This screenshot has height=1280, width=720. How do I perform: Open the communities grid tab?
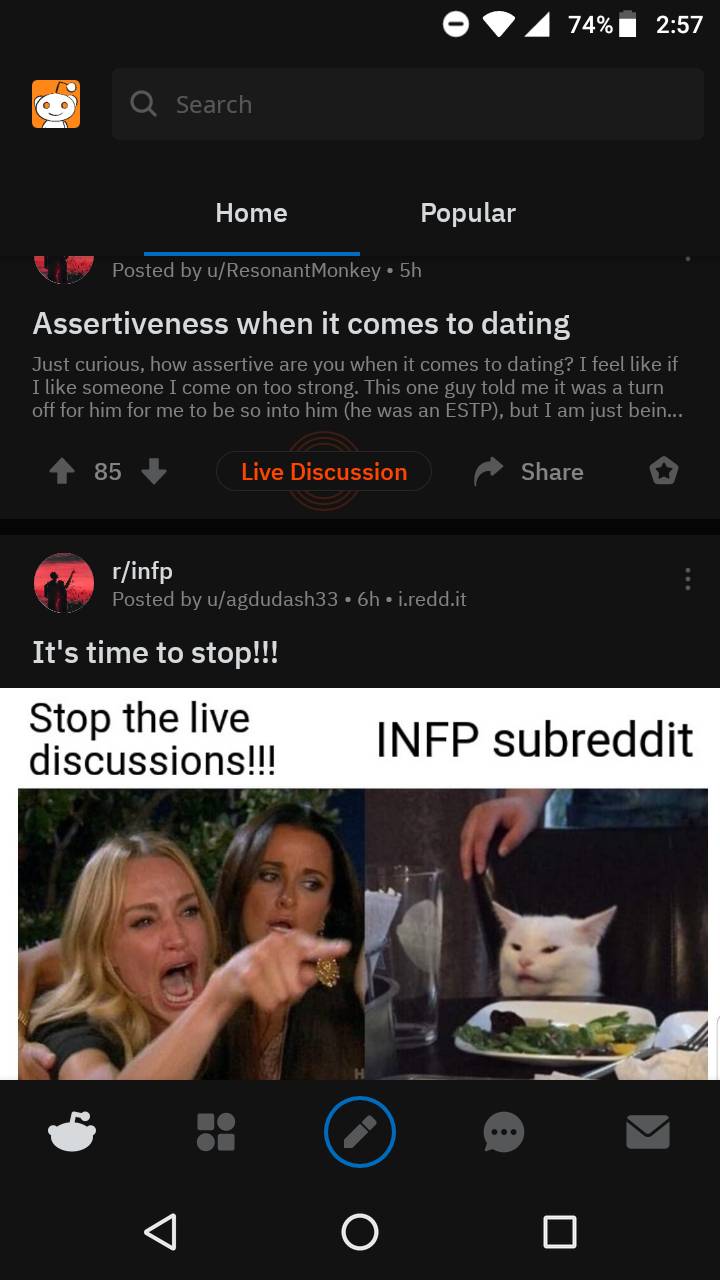point(216,1132)
